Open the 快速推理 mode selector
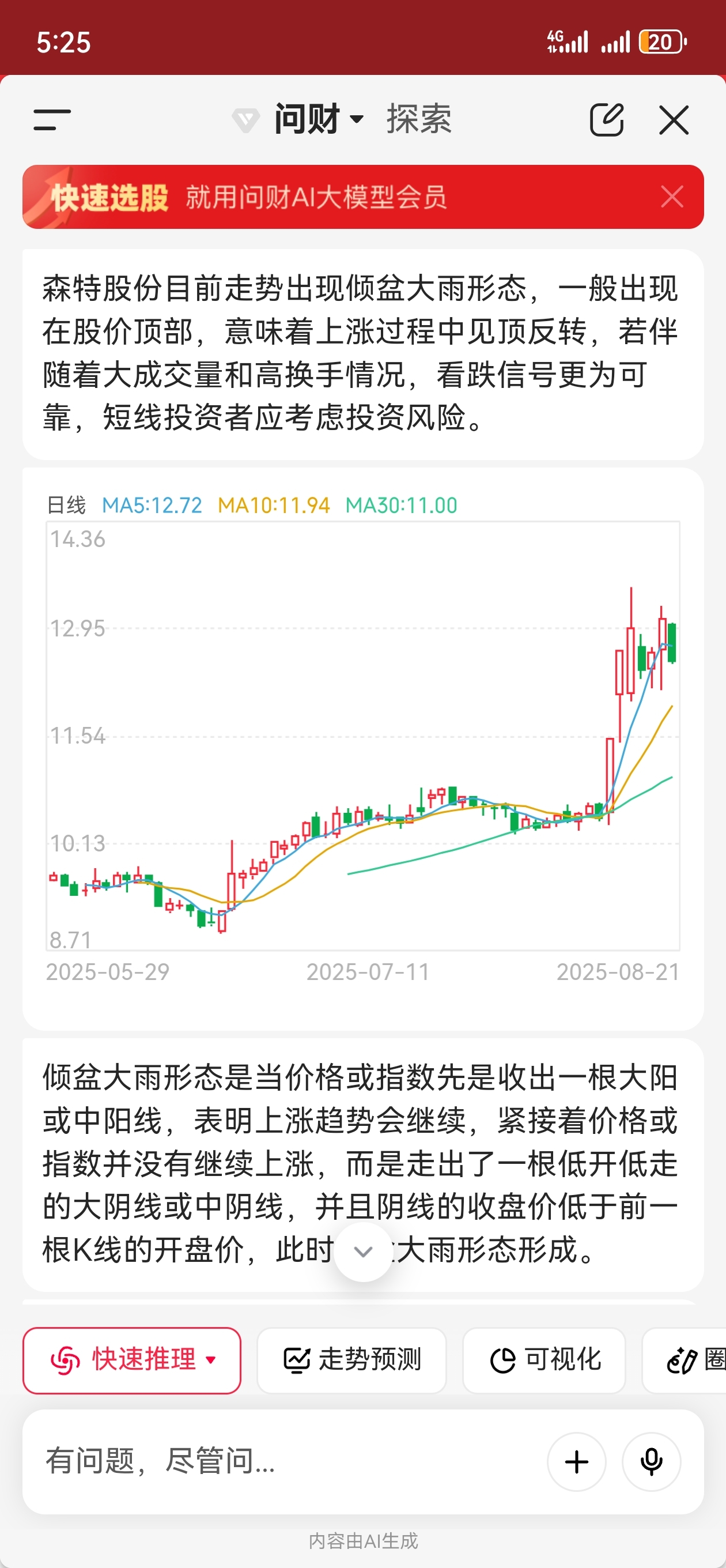The width and height of the screenshot is (726, 1568). click(x=132, y=1360)
